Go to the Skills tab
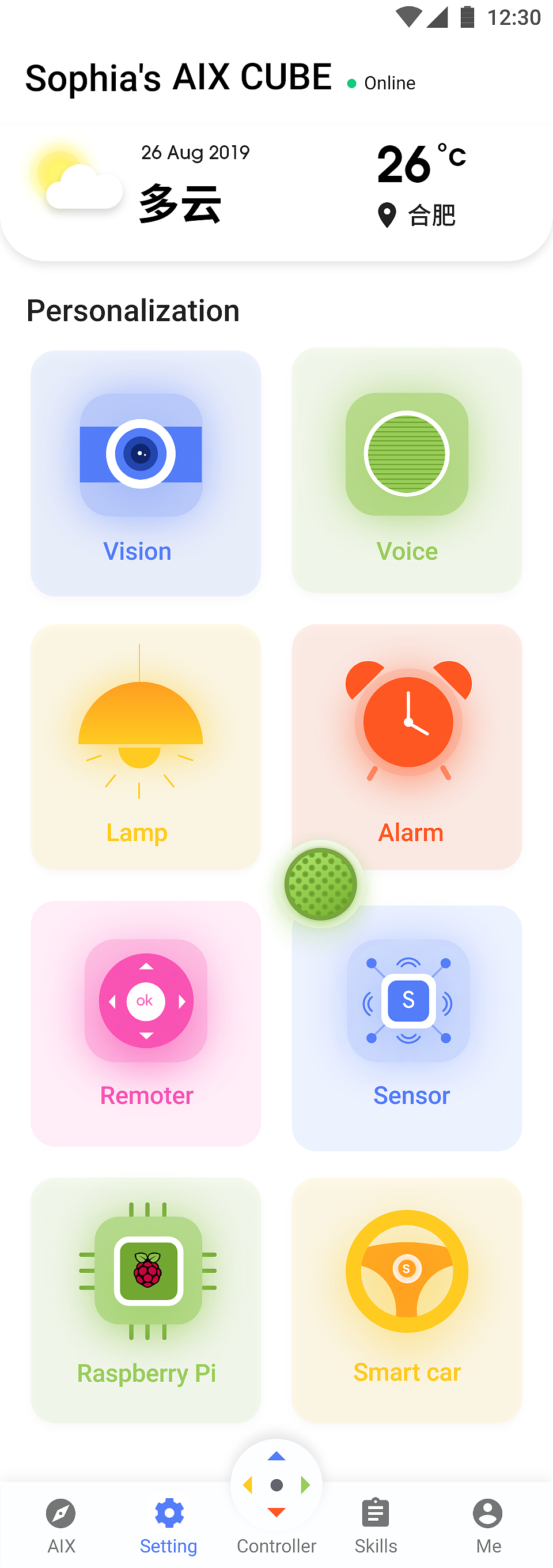The image size is (553, 1568). (376, 1522)
